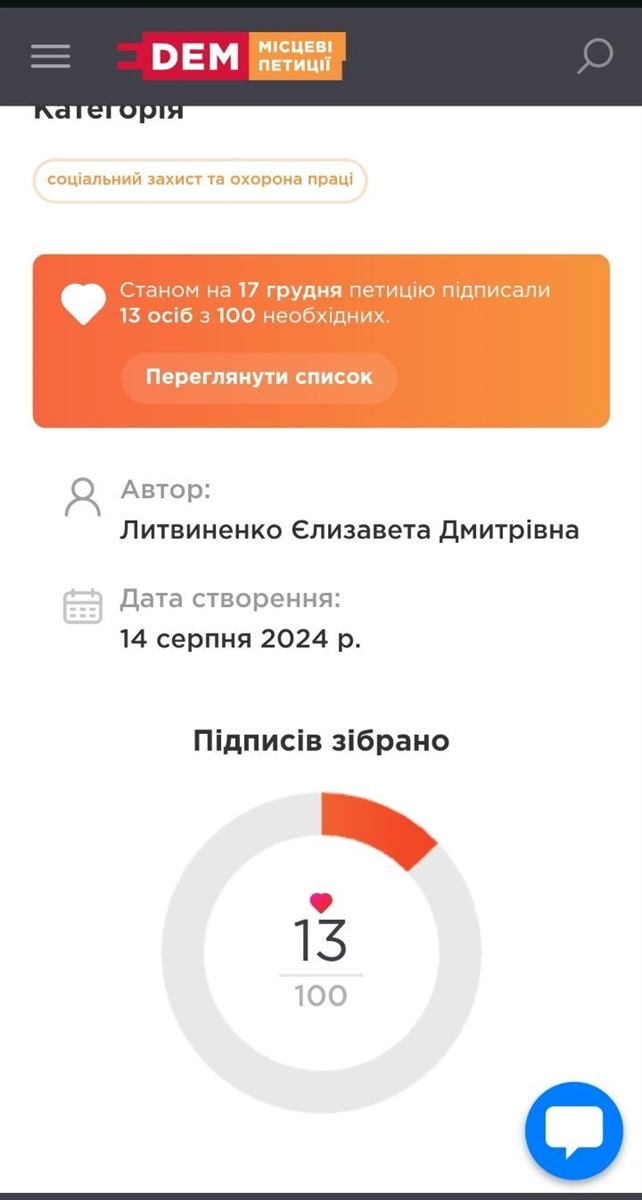Go to the DEM Місцеві петиції homepage

pos(231,56)
